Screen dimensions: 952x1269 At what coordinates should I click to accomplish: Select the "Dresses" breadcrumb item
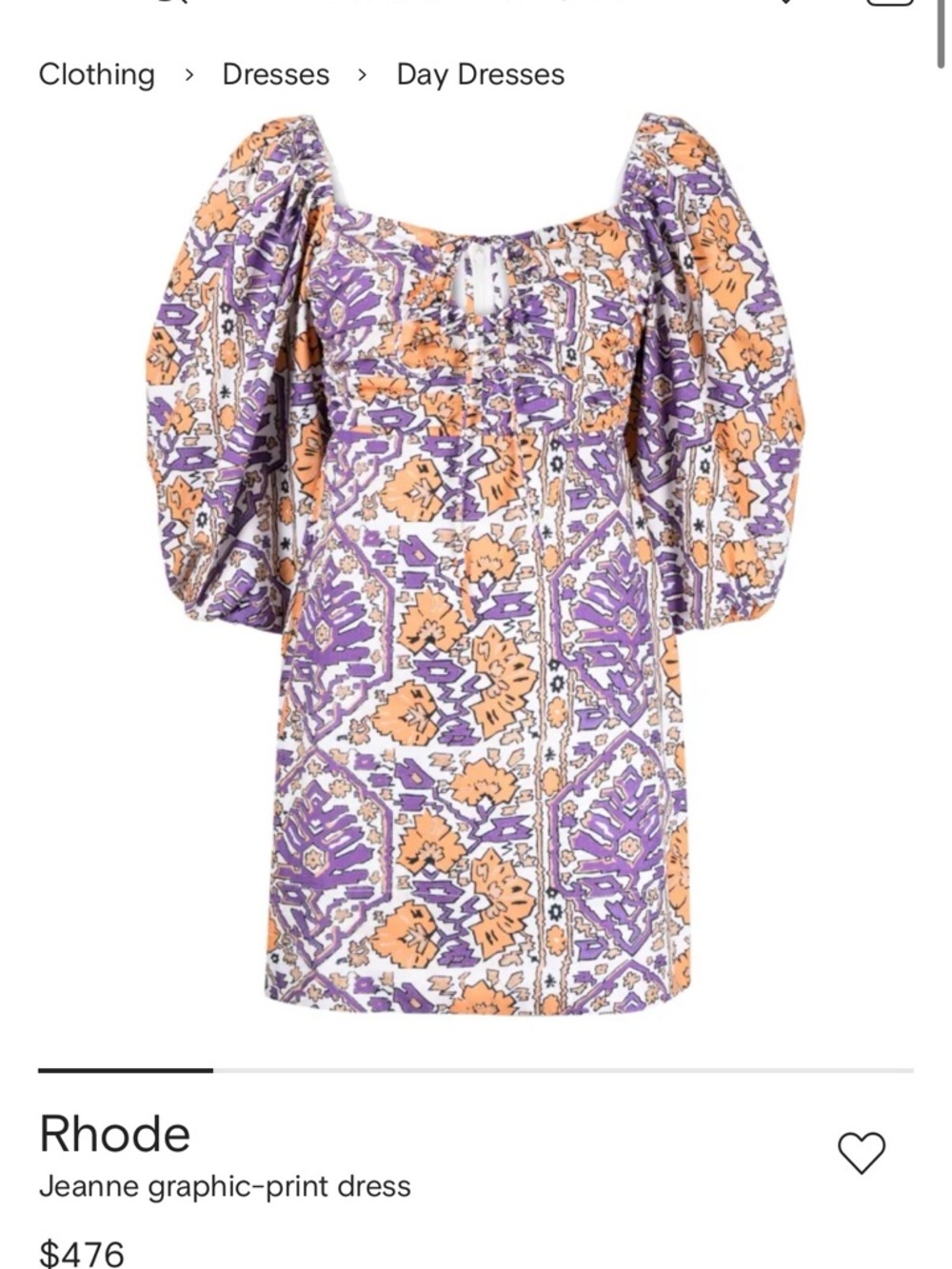[x=275, y=74]
